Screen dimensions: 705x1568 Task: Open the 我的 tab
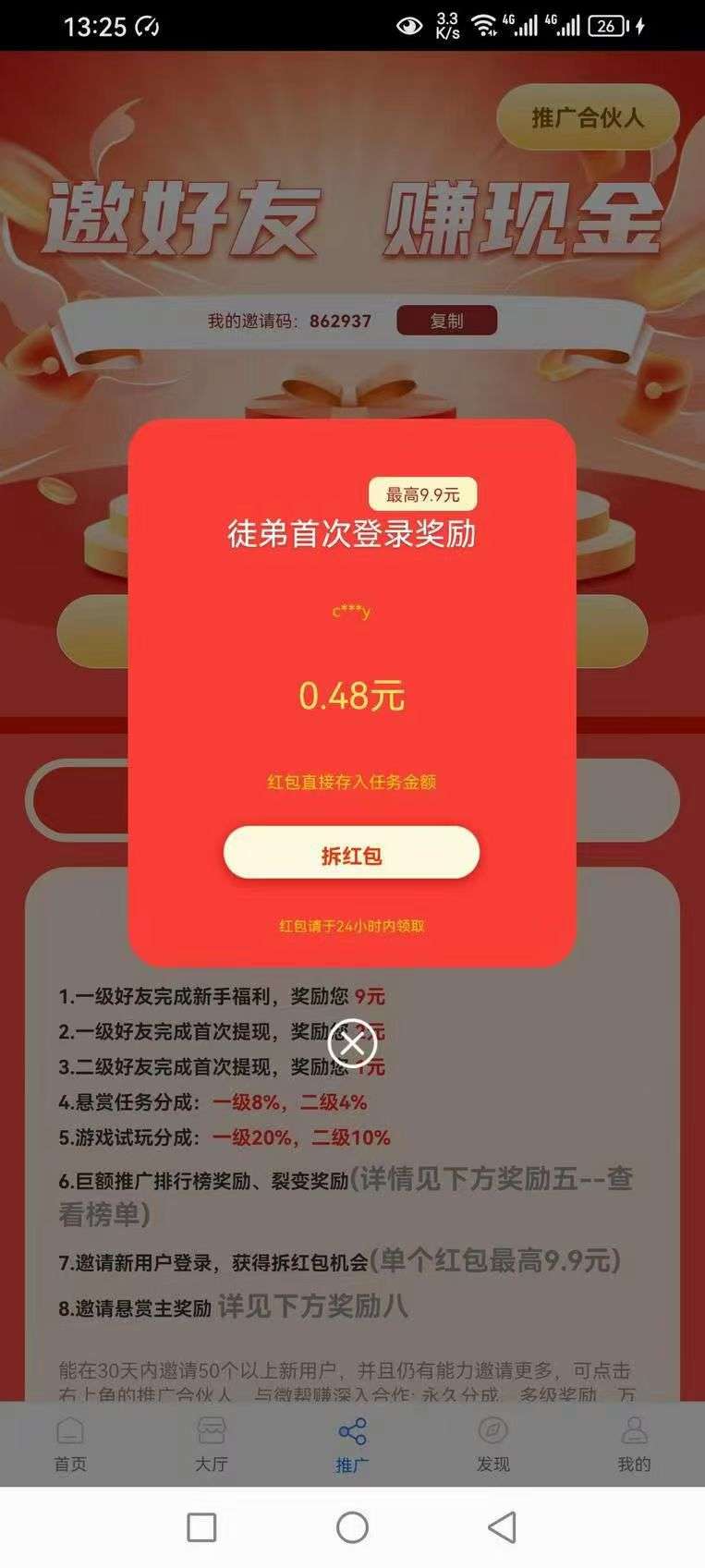[634, 1444]
